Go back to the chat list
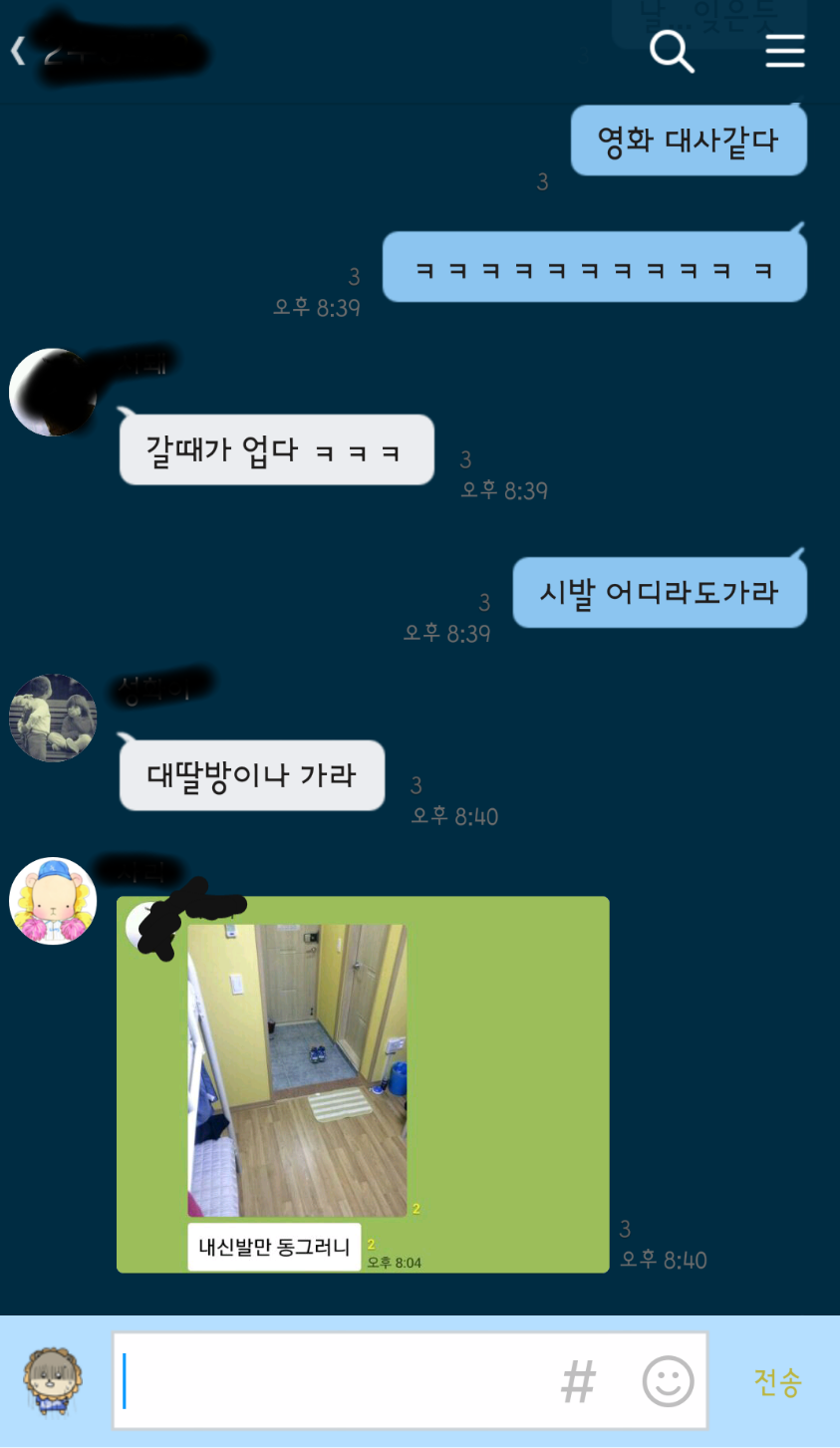The height and width of the screenshot is (1448, 840). [x=18, y=52]
